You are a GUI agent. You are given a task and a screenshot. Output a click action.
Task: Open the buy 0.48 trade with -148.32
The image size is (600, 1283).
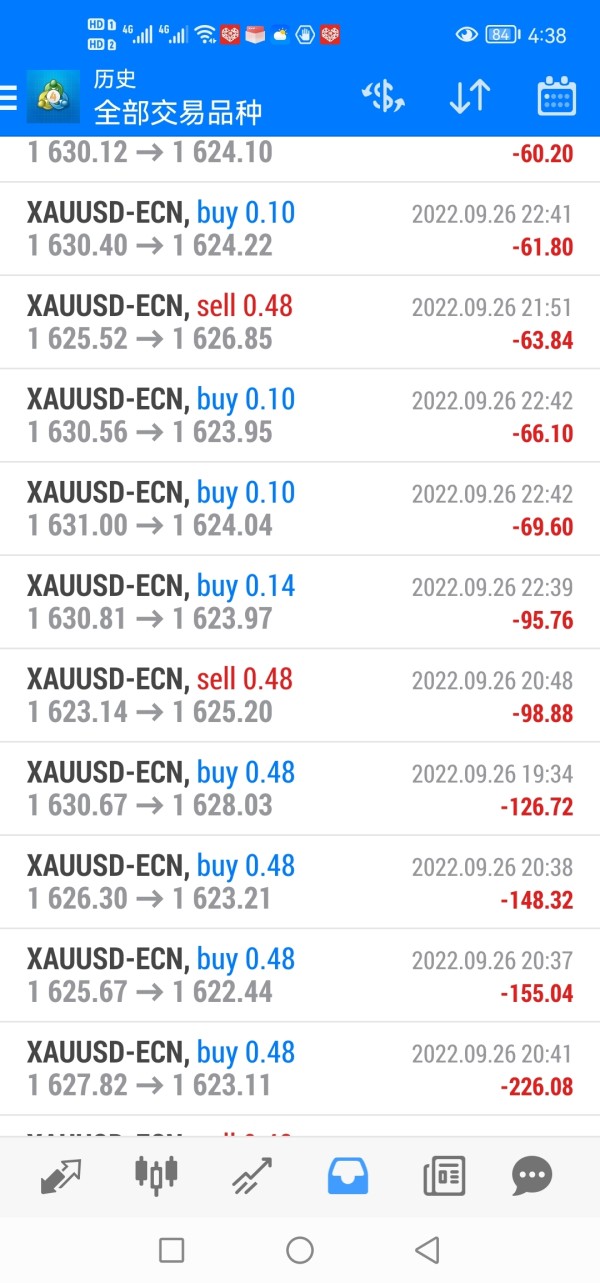300,882
